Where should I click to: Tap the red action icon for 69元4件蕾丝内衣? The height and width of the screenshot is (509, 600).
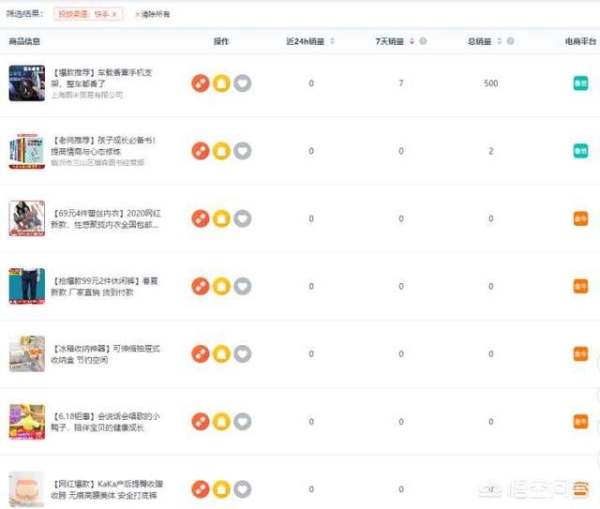(x=200, y=218)
